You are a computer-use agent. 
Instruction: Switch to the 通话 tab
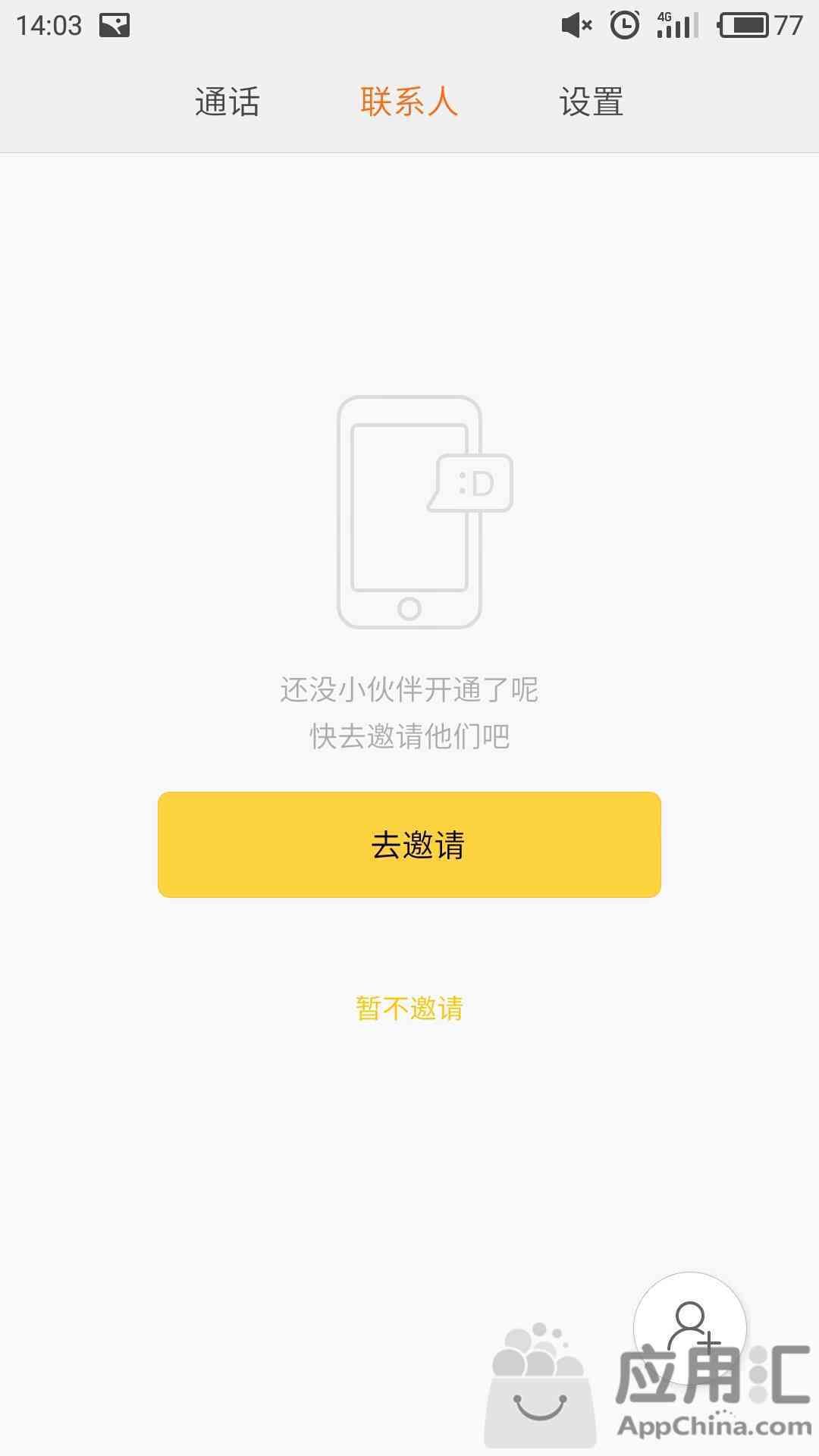227,102
